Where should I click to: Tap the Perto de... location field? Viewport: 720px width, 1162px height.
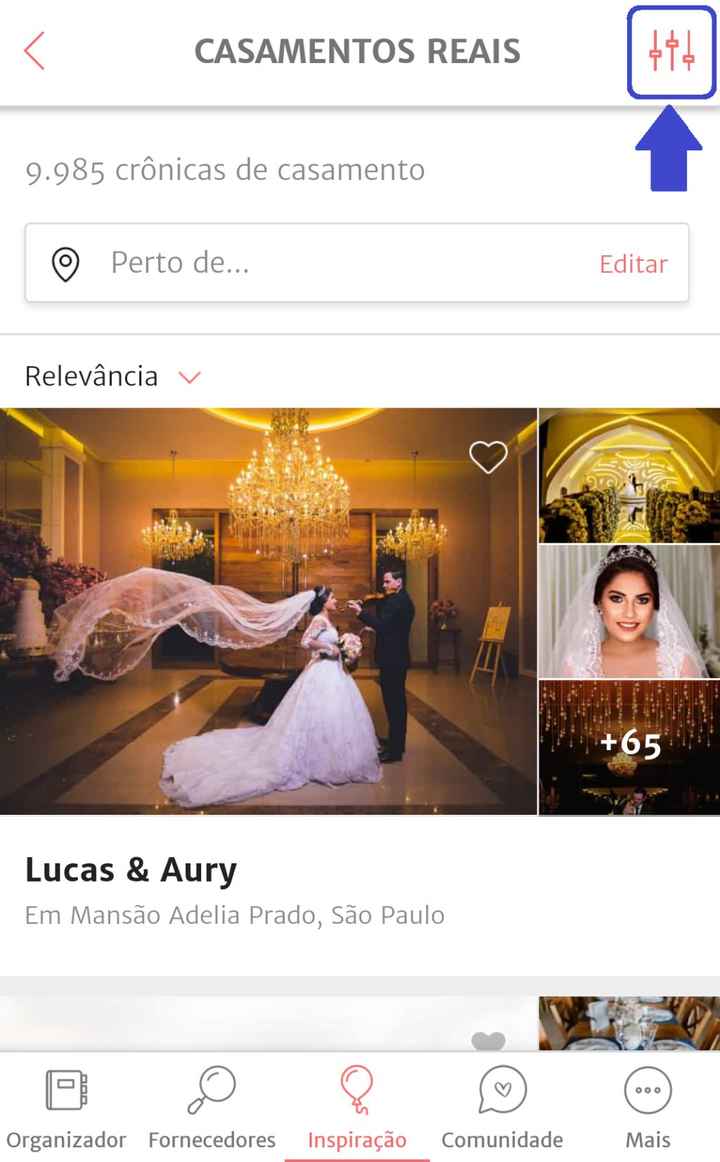point(357,262)
